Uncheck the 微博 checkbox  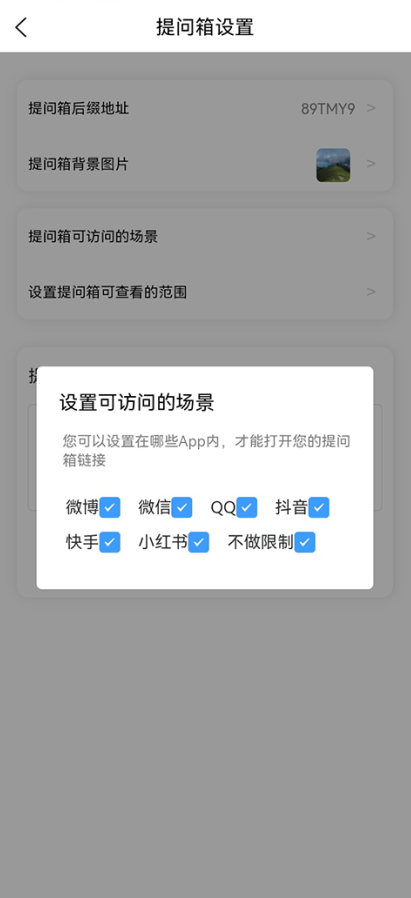[x=110, y=507]
